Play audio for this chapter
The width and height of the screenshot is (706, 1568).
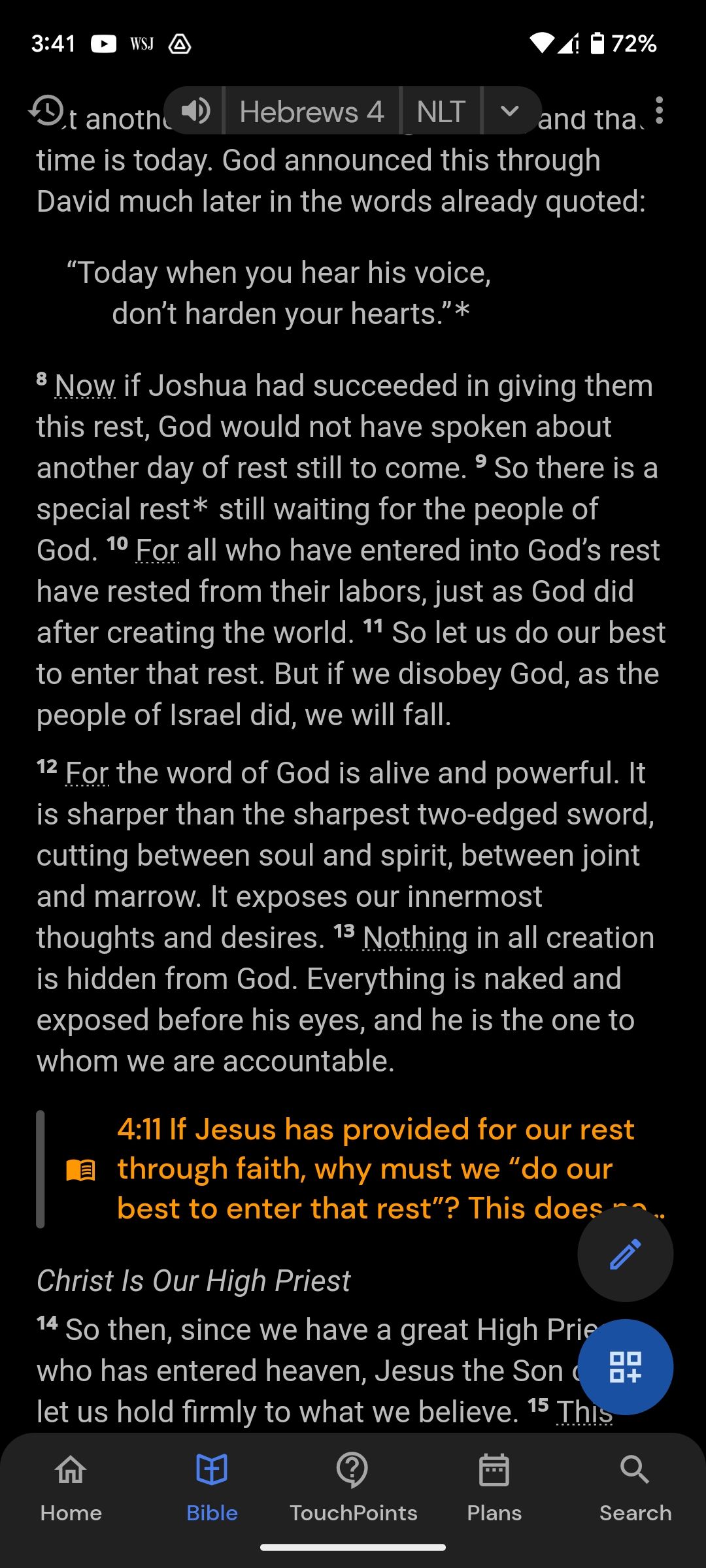point(195,111)
